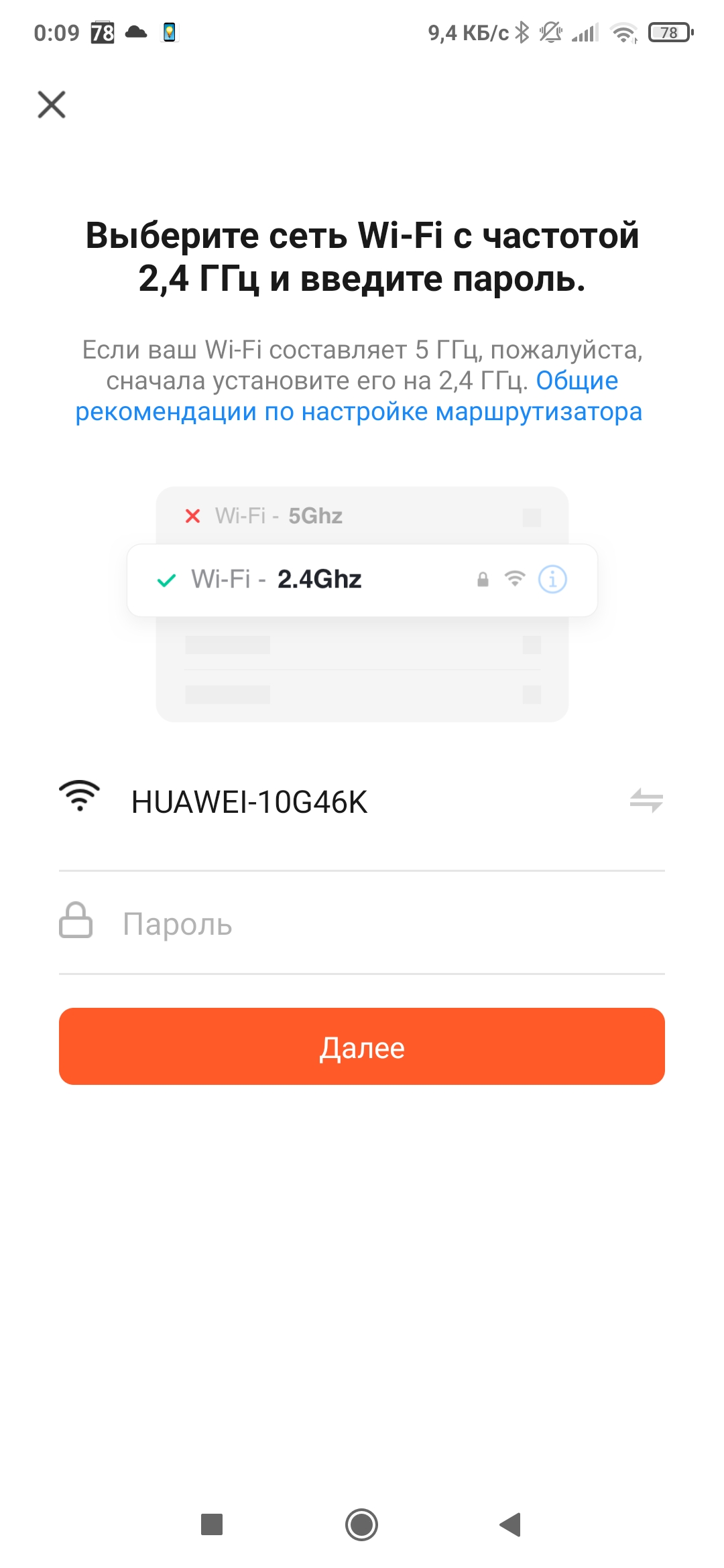Switch Wi-Fi network with the arrows icon
The height and width of the screenshot is (1568, 724).
coord(646,801)
